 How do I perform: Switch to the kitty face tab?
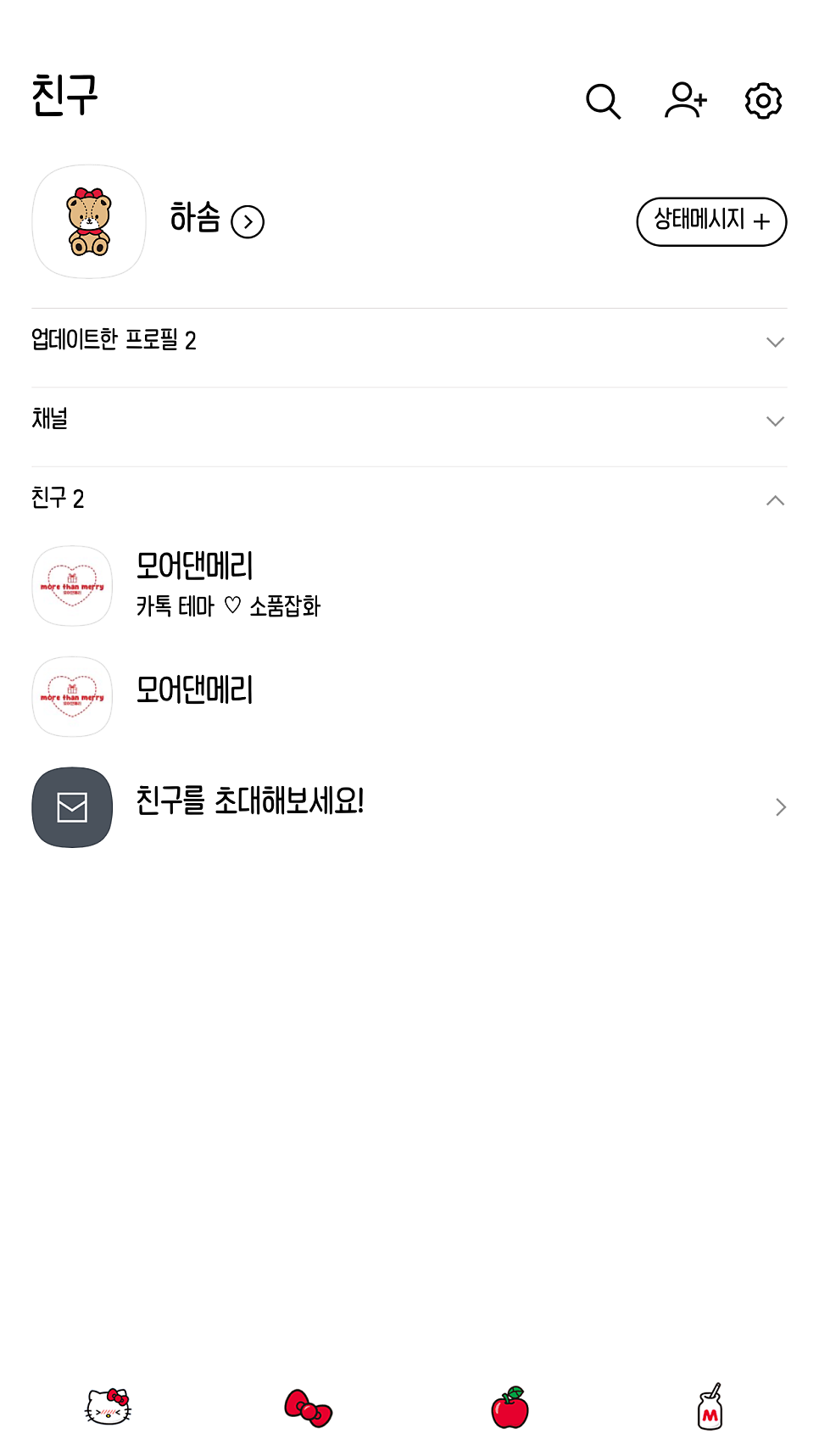point(109,1407)
